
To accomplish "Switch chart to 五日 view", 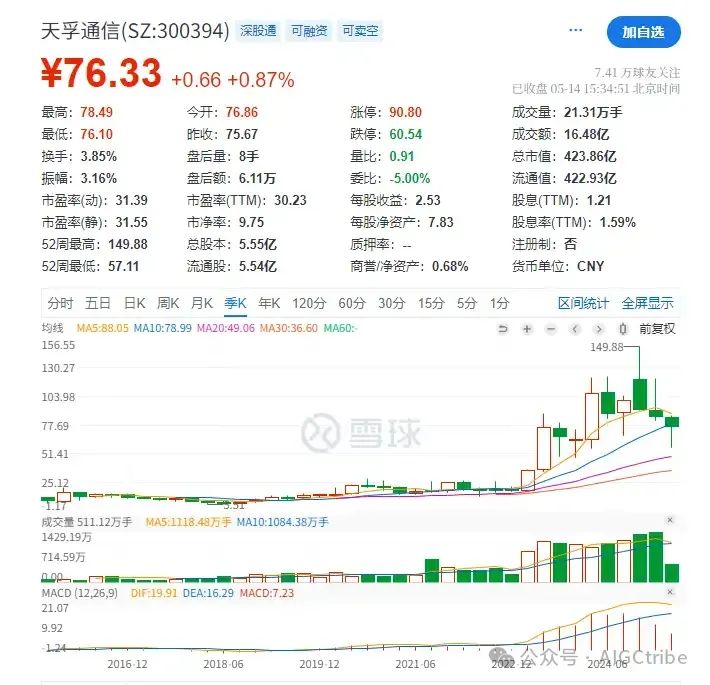I will tap(97, 303).
